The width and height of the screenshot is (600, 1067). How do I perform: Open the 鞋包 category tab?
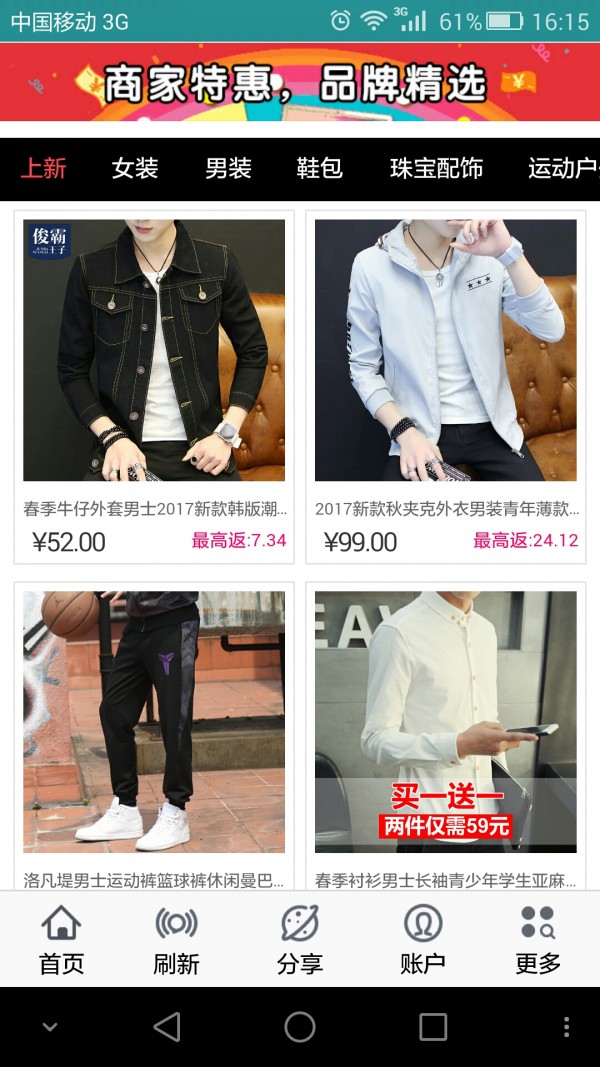pyautogui.click(x=319, y=168)
